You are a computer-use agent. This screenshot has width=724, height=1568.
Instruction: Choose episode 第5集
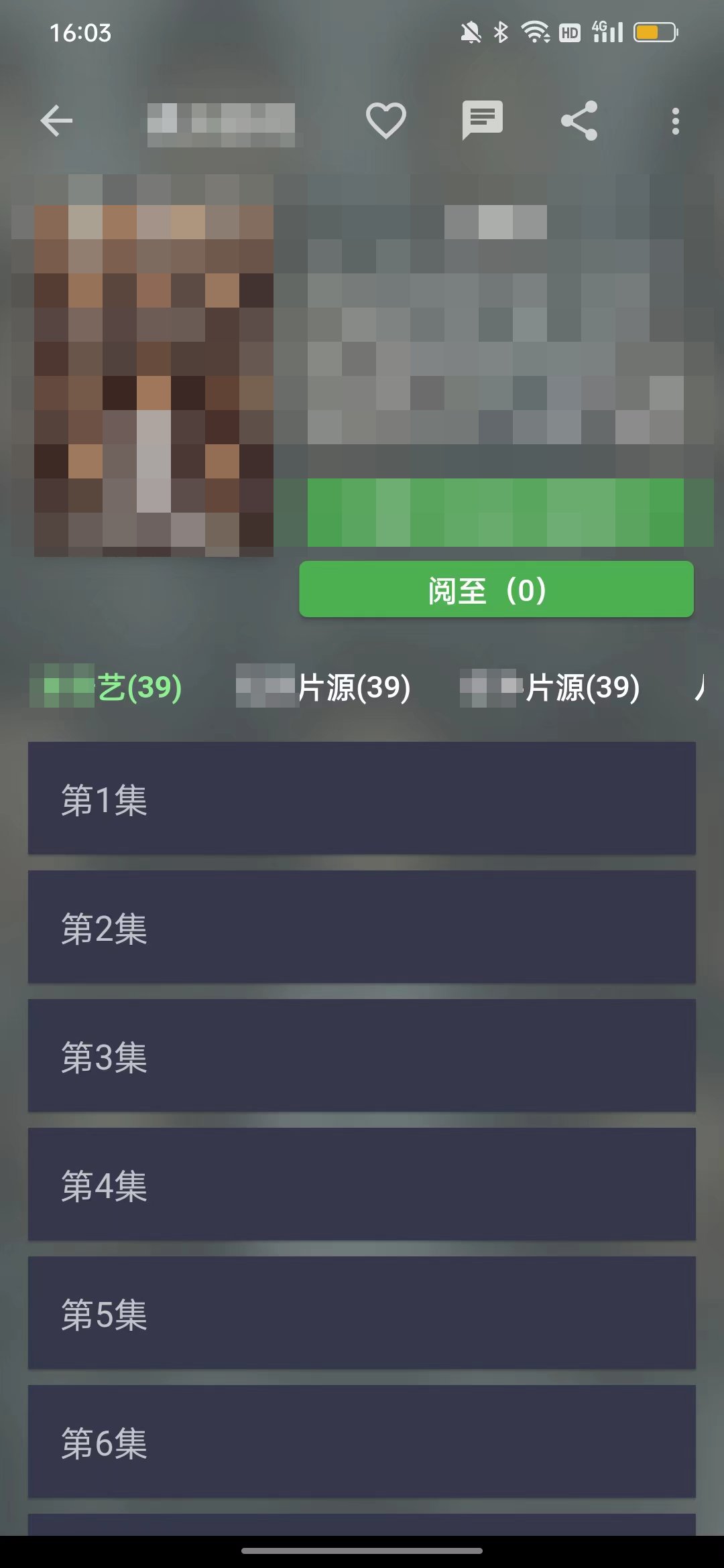(362, 1313)
